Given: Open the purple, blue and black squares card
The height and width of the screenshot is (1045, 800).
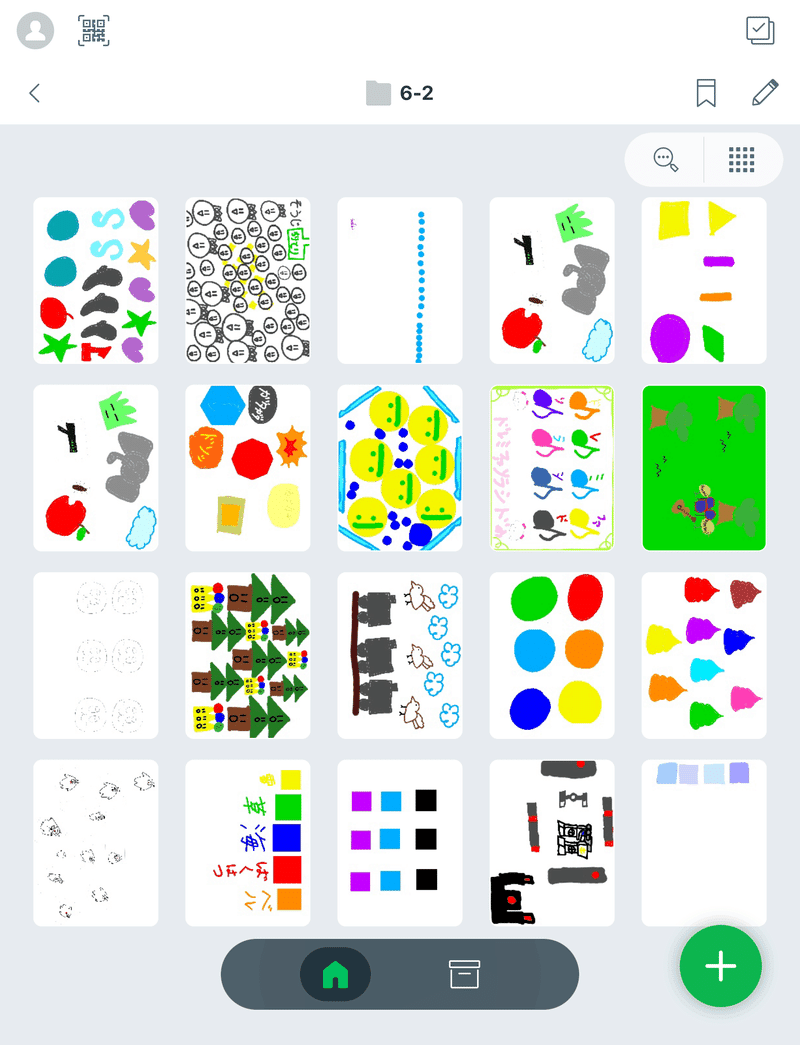Looking at the screenshot, I should coord(400,842).
